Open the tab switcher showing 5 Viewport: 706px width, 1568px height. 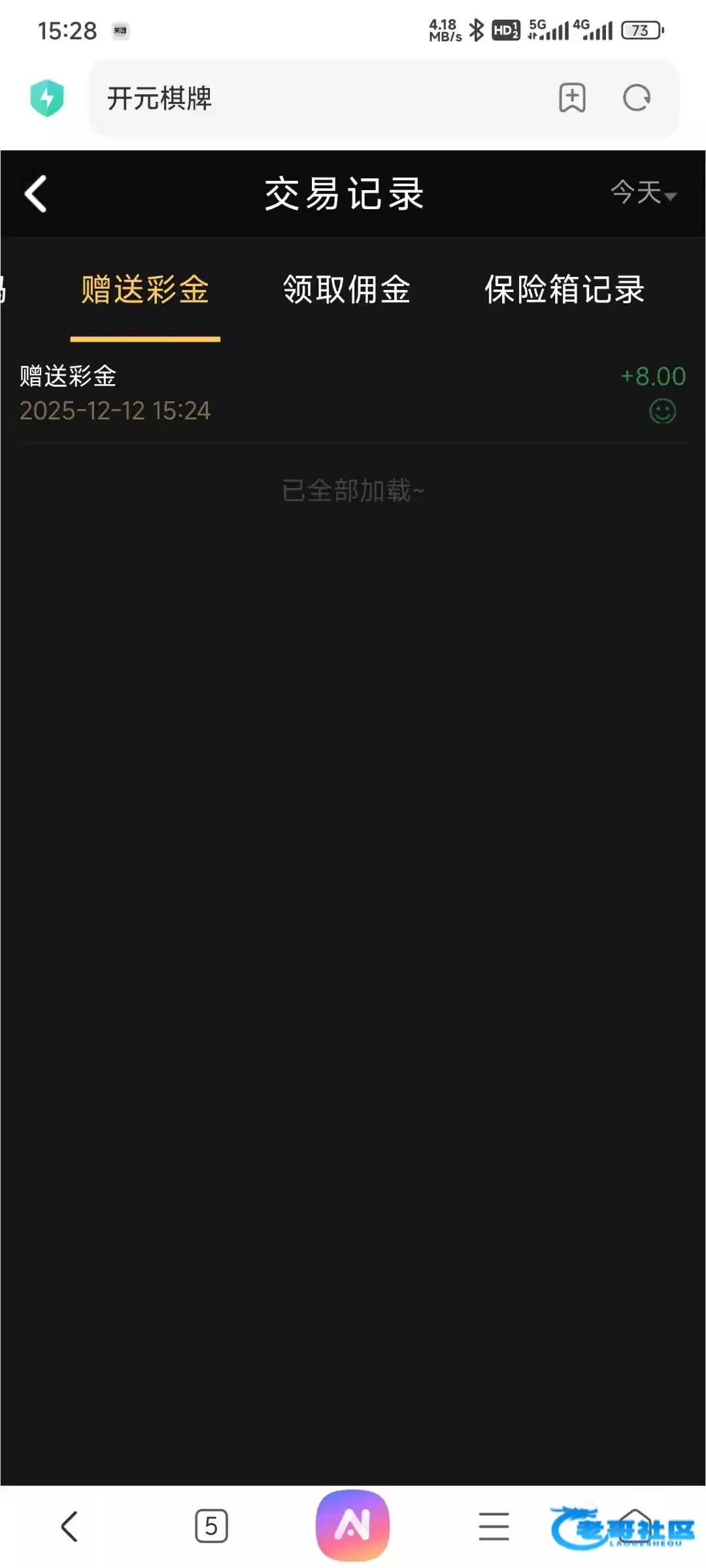click(x=211, y=1526)
